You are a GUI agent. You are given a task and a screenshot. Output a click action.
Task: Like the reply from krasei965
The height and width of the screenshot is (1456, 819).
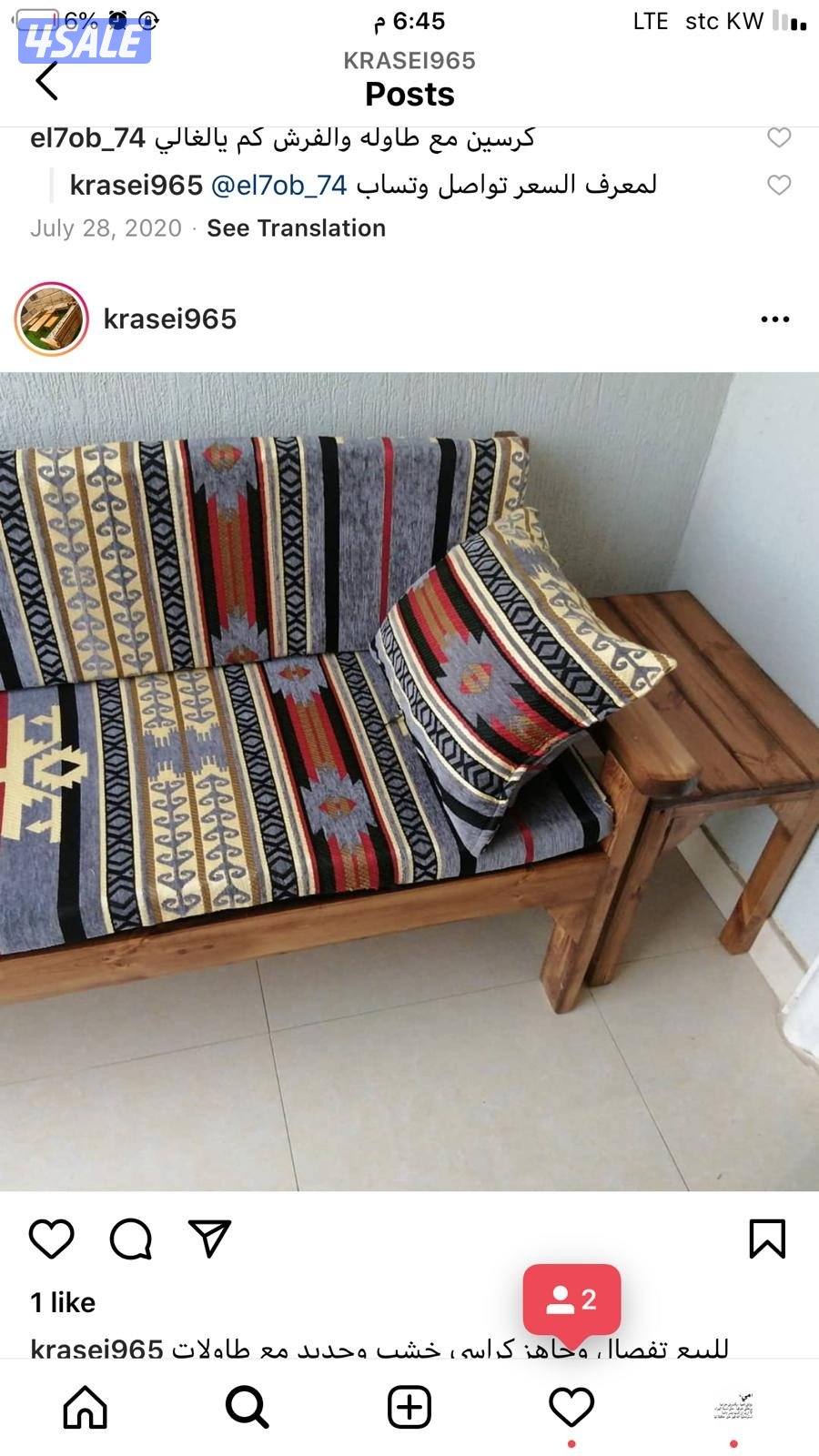click(778, 185)
